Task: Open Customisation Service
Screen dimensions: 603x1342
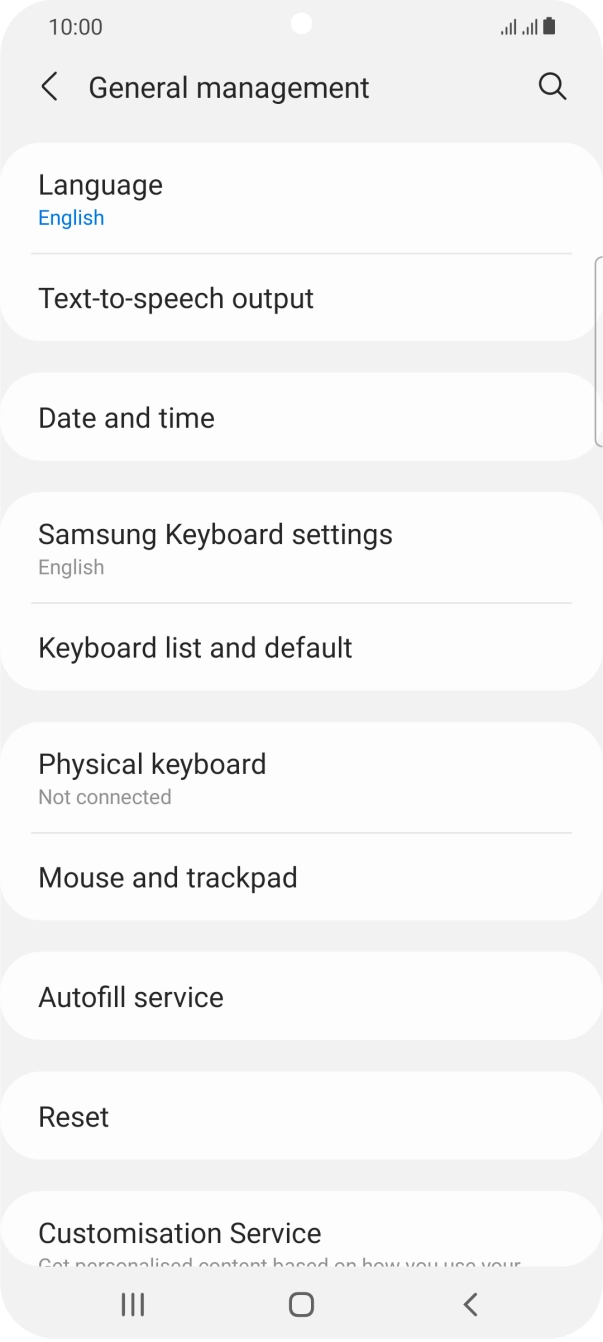Action: coord(300,1235)
